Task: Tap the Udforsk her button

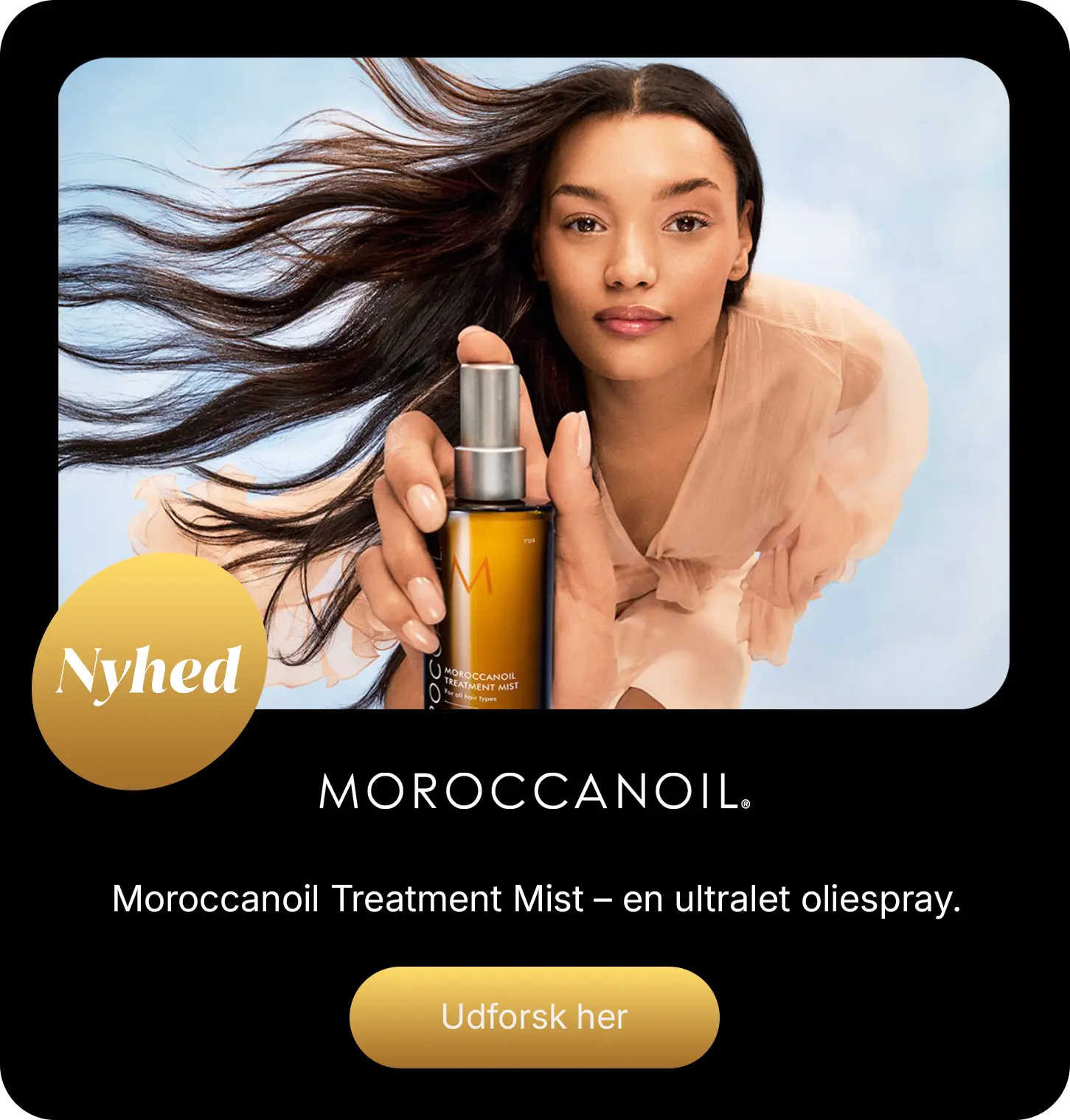Action: 534,1017
